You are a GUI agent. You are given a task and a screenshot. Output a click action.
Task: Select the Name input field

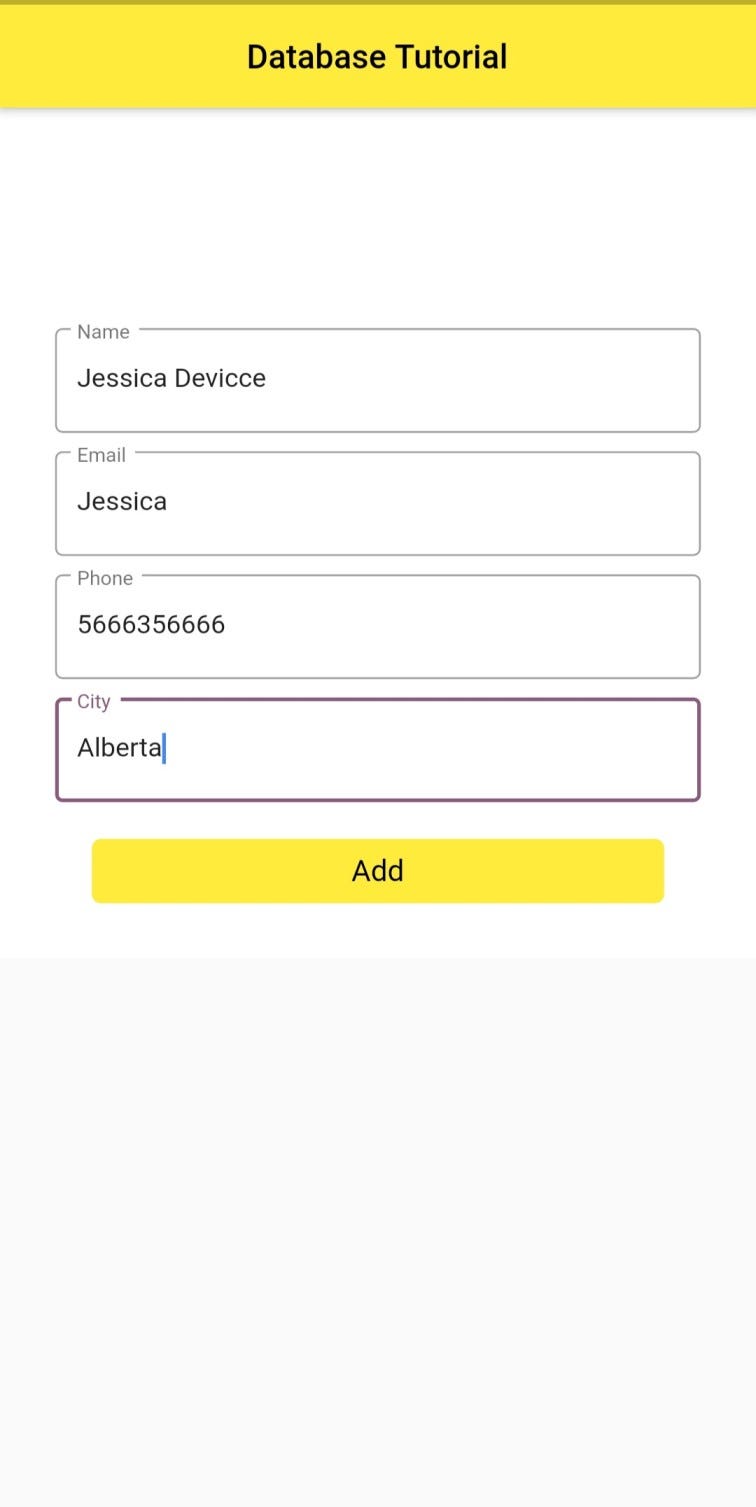[377, 378]
